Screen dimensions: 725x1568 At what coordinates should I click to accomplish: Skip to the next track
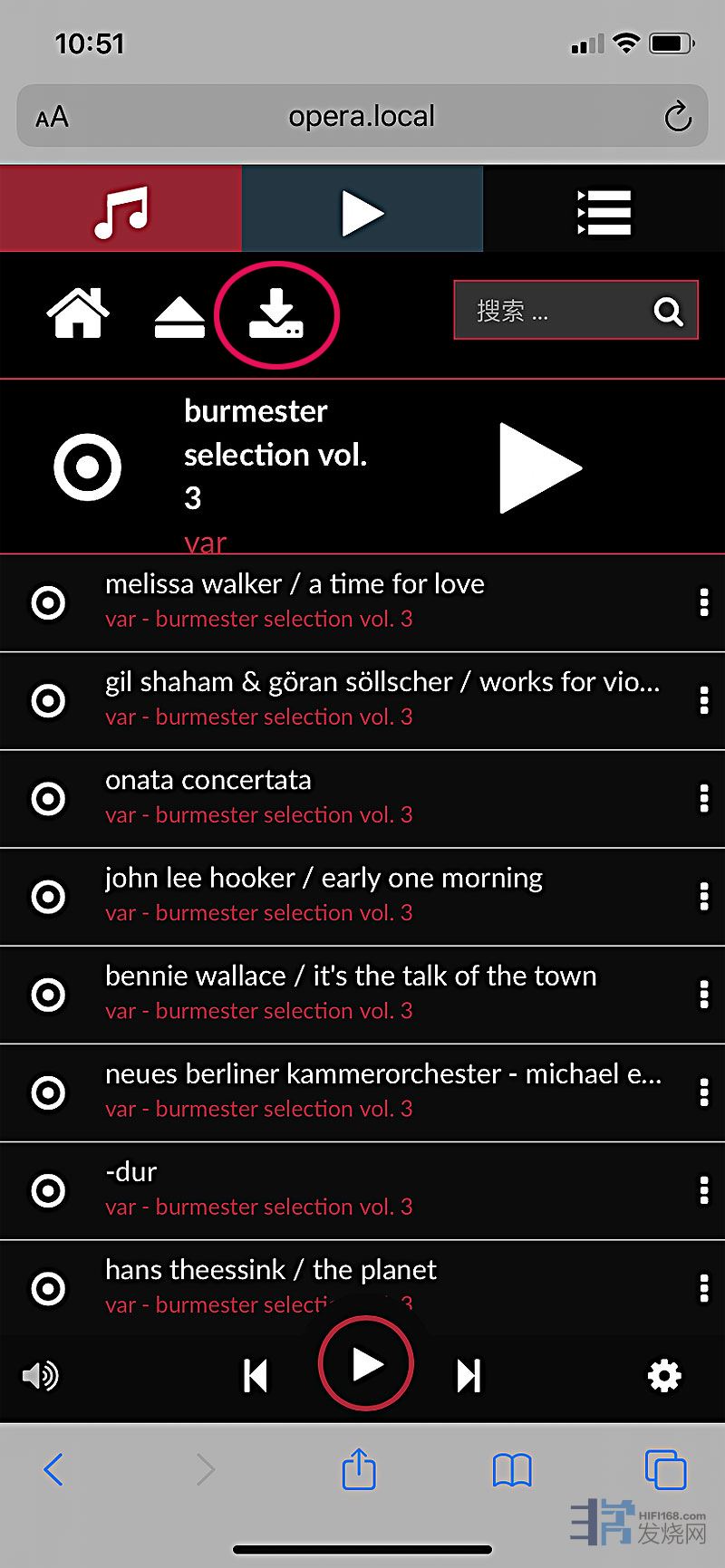pyautogui.click(x=469, y=1375)
